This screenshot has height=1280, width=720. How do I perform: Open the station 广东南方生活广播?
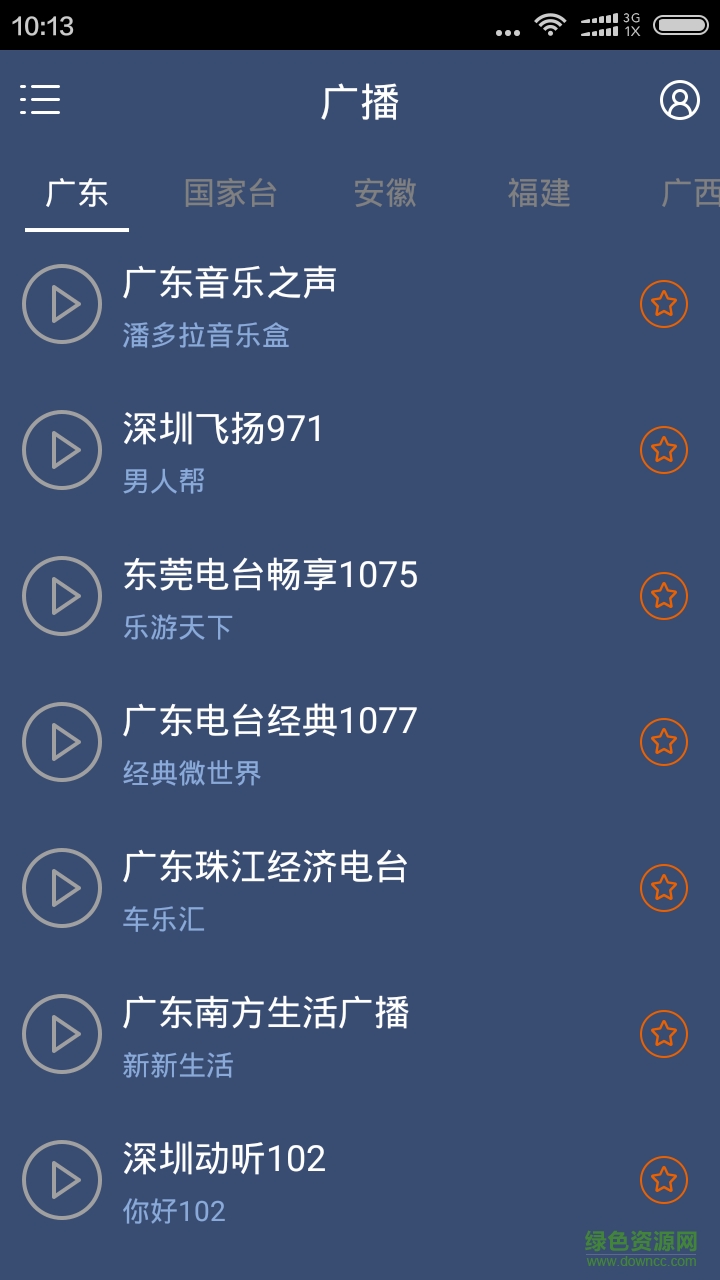pyautogui.click(x=265, y=1014)
